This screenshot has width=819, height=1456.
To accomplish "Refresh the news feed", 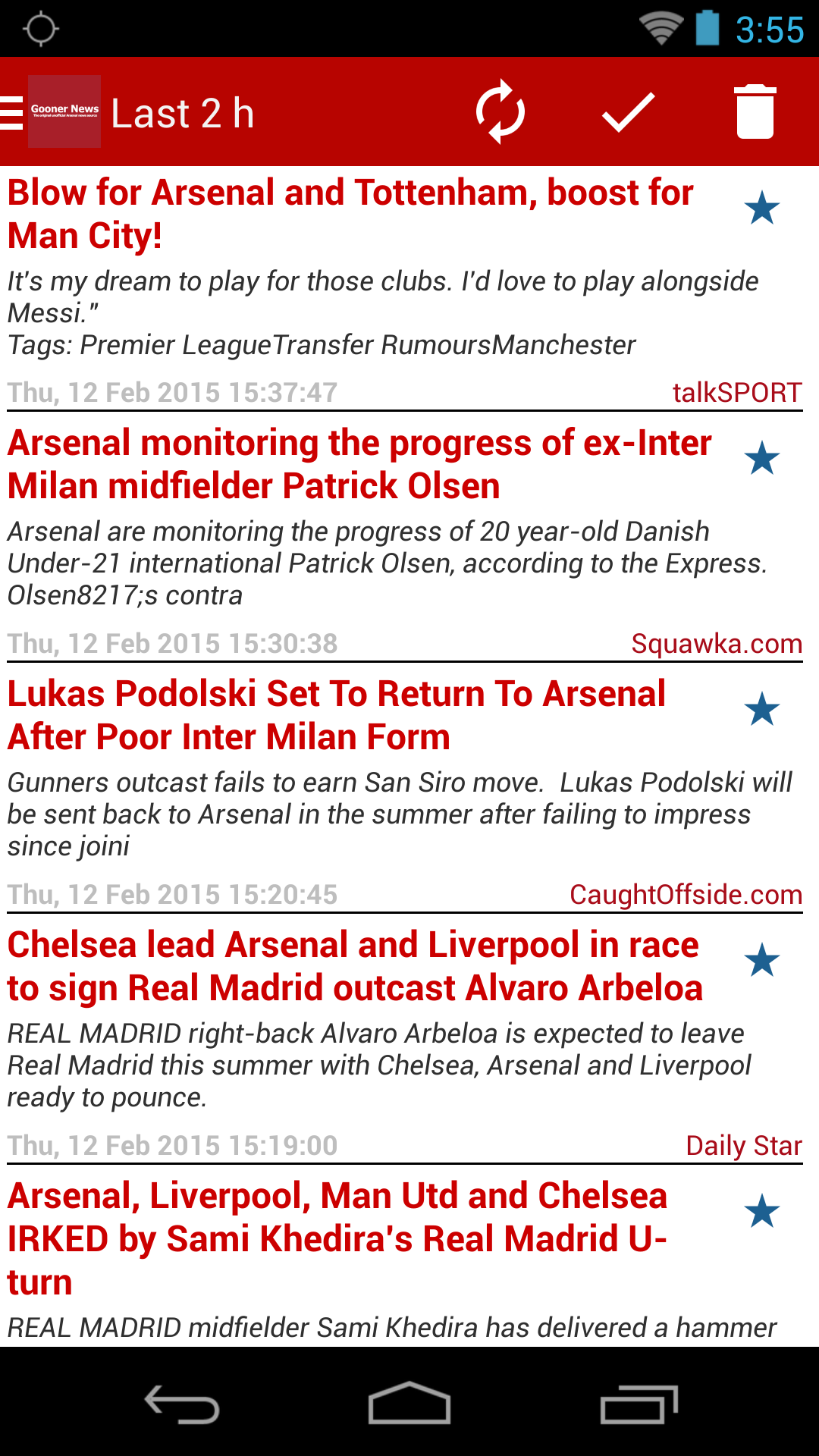I will 500,112.
